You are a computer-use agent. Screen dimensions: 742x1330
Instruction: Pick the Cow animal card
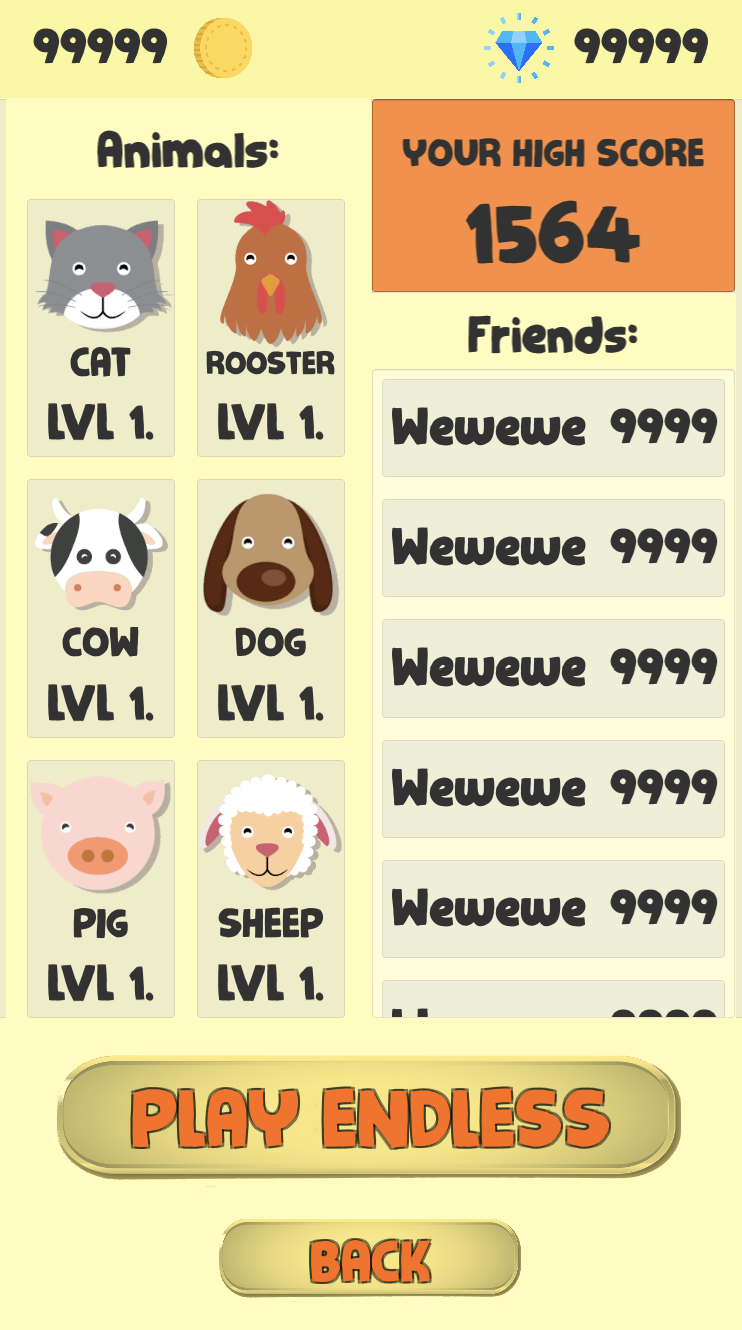(101, 608)
